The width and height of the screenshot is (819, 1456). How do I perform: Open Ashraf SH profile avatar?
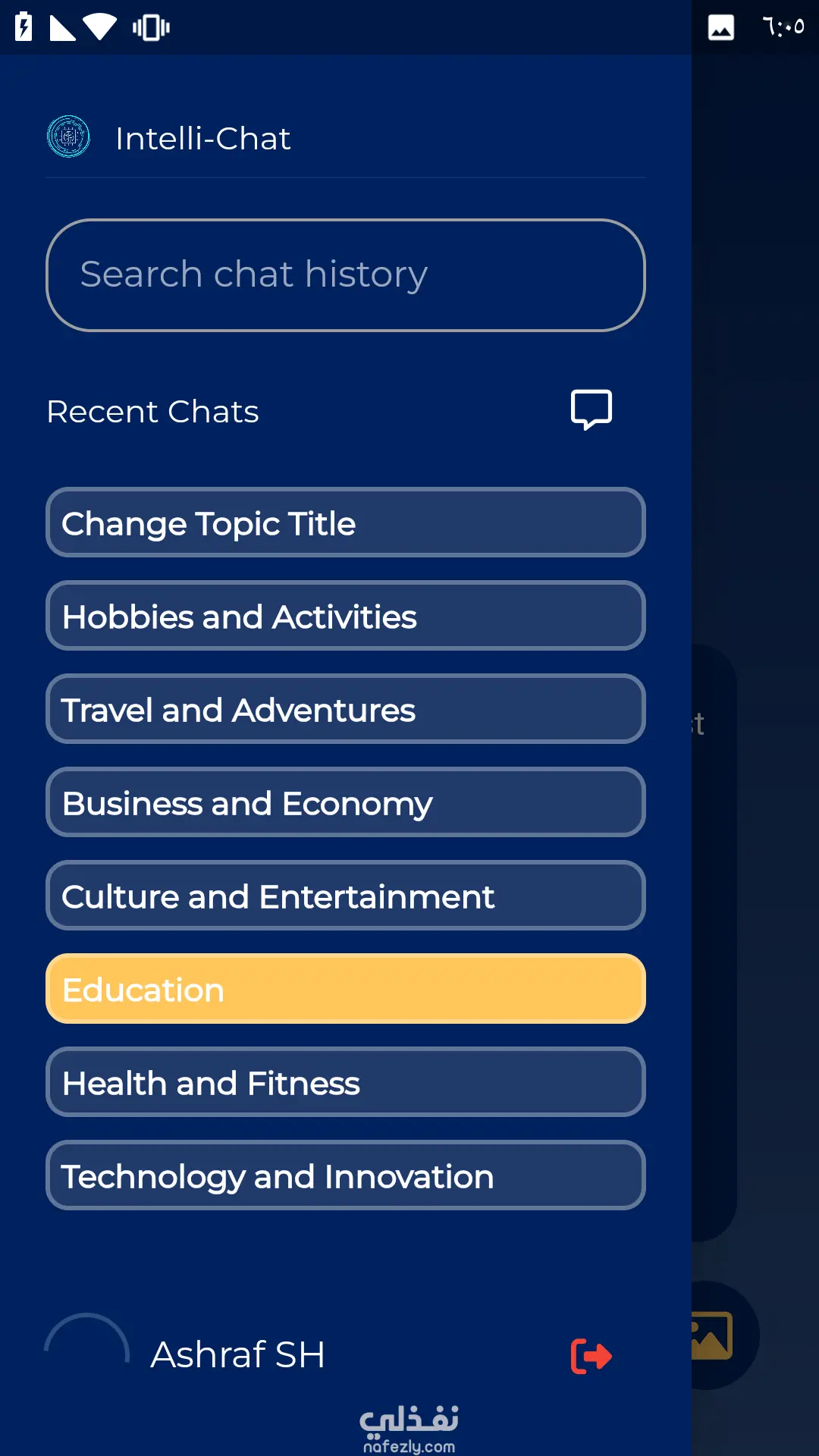(x=87, y=1354)
